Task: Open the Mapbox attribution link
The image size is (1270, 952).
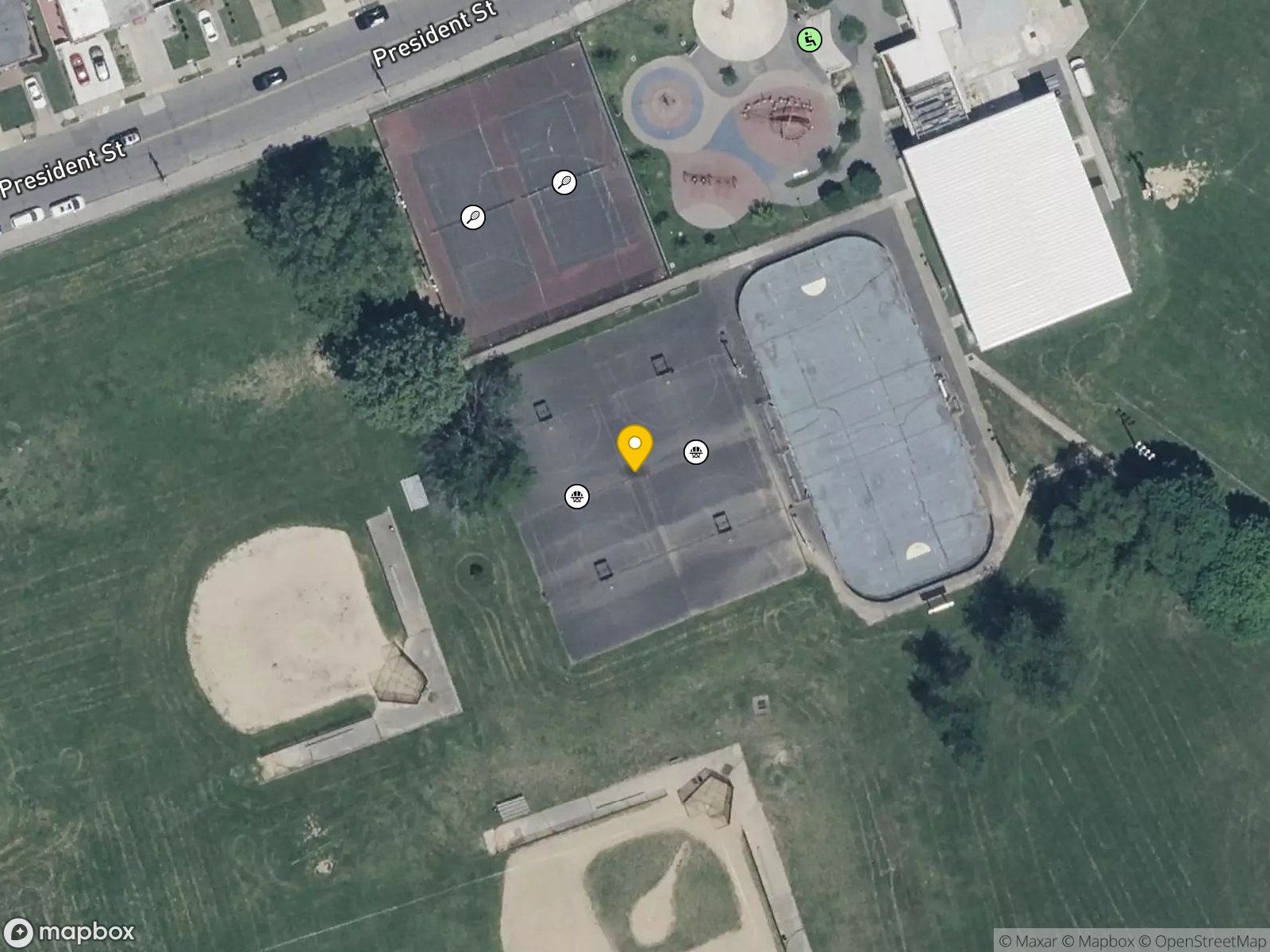Action: 1099,941
